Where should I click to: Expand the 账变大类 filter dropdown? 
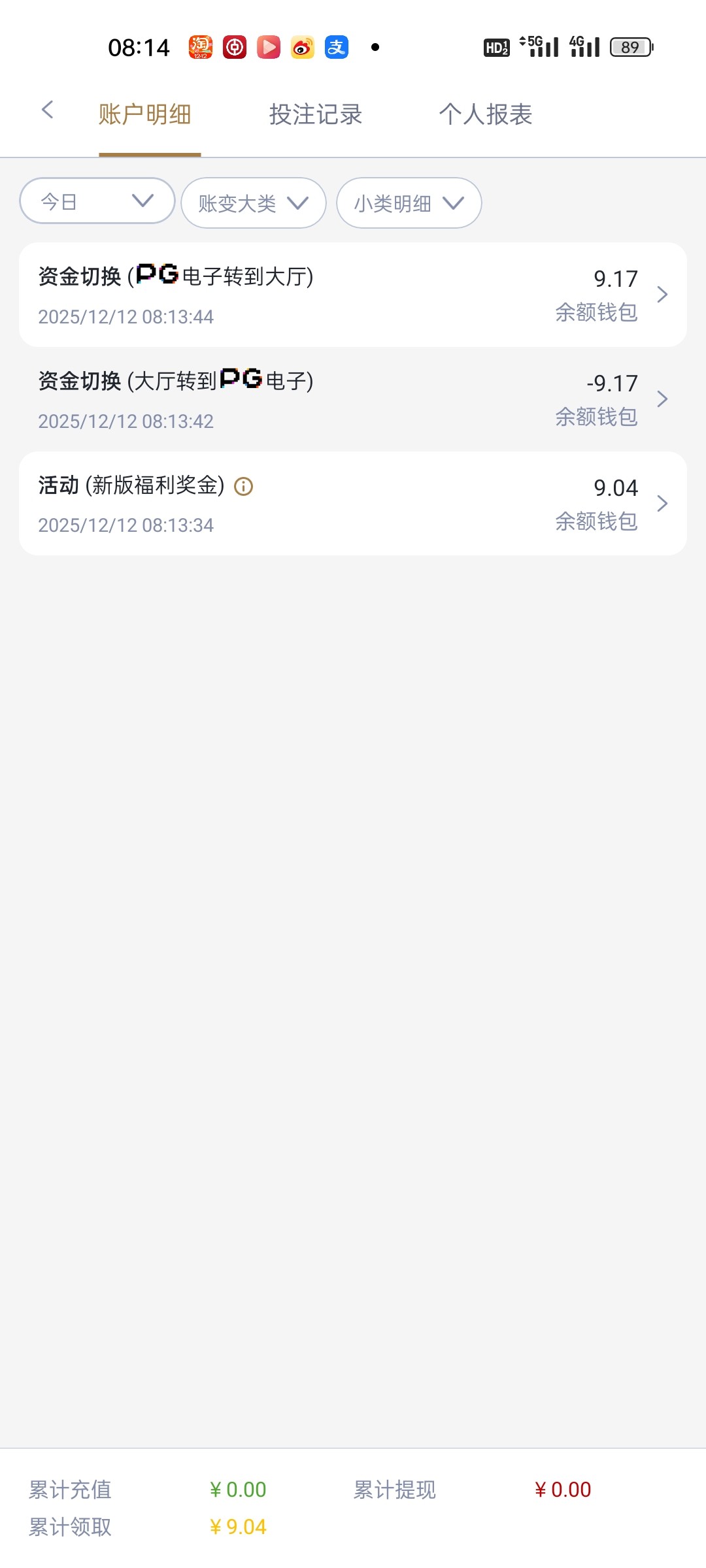(253, 203)
